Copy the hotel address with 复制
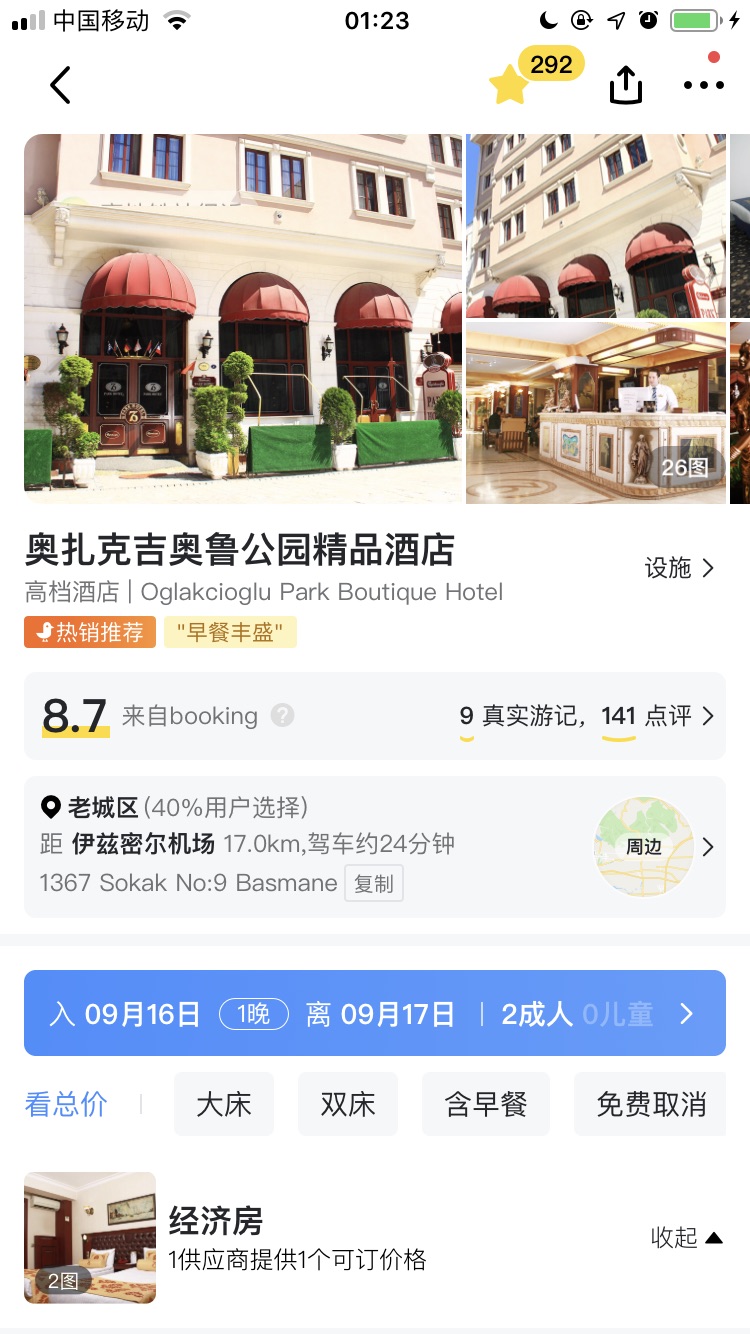Image resolution: width=750 pixels, height=1334 pixels. [x=374, y=884]
